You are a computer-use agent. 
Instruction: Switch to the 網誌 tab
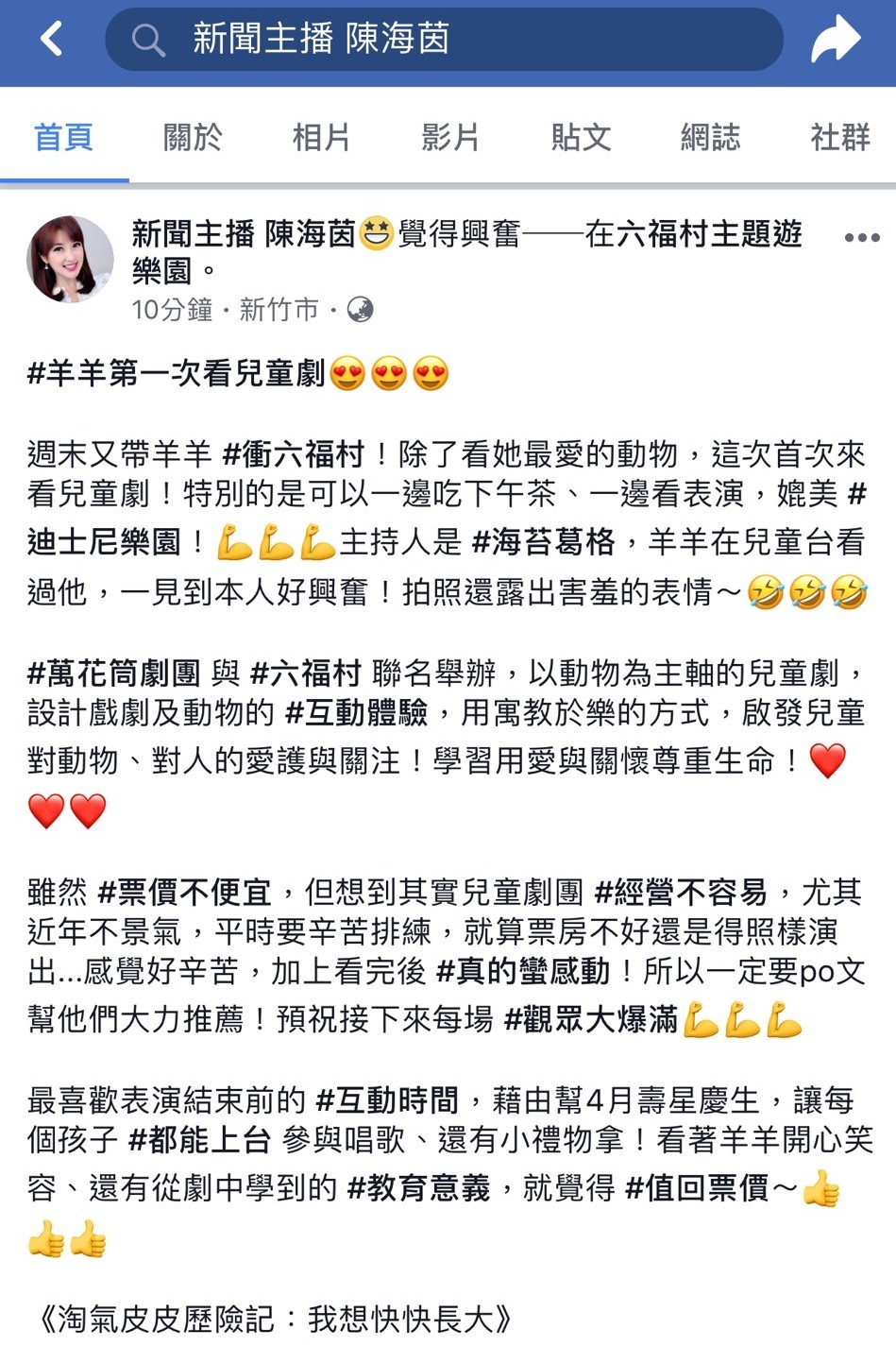(710, 138)
